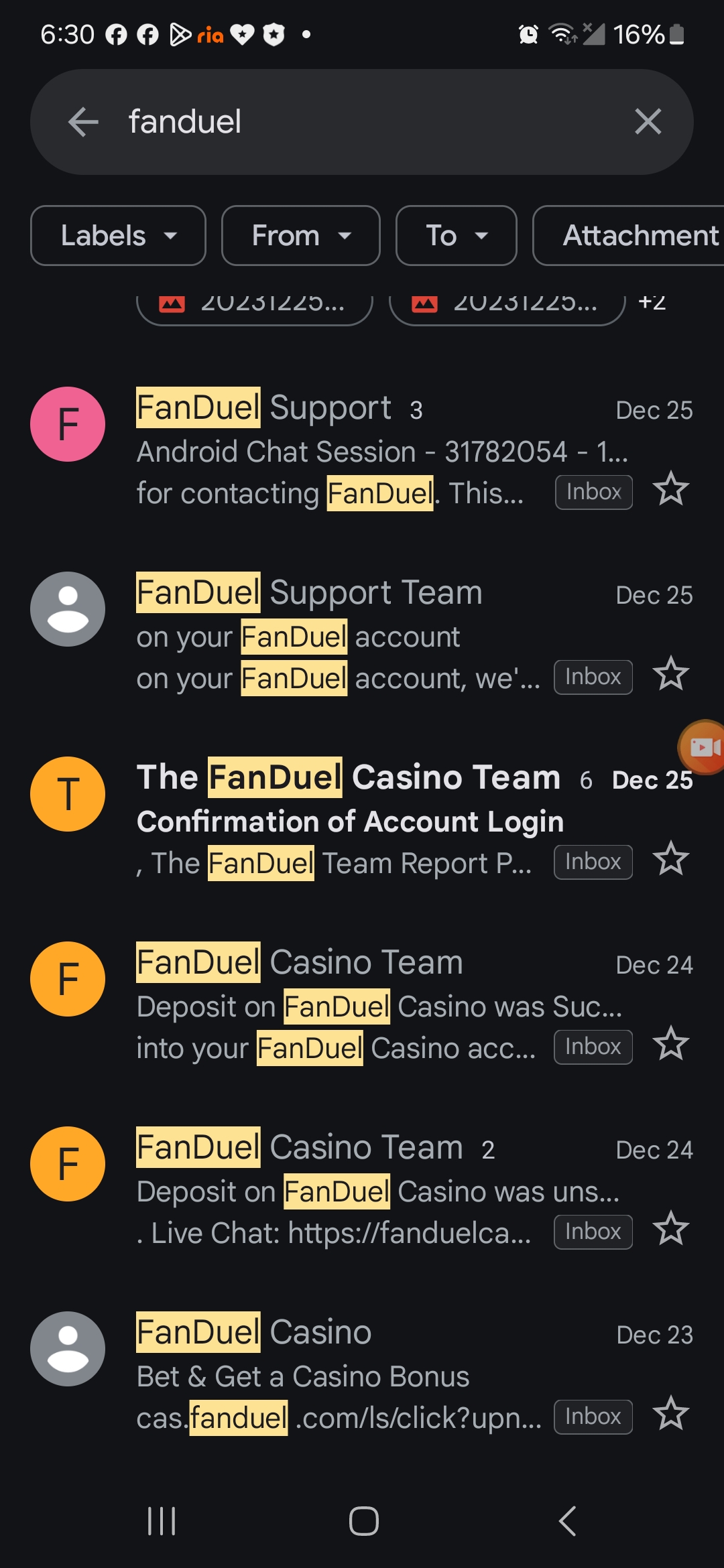This screenshot has width=724, height=1568.
Task: Clear the fanduel search query with the X
Action: pos(647,121)
